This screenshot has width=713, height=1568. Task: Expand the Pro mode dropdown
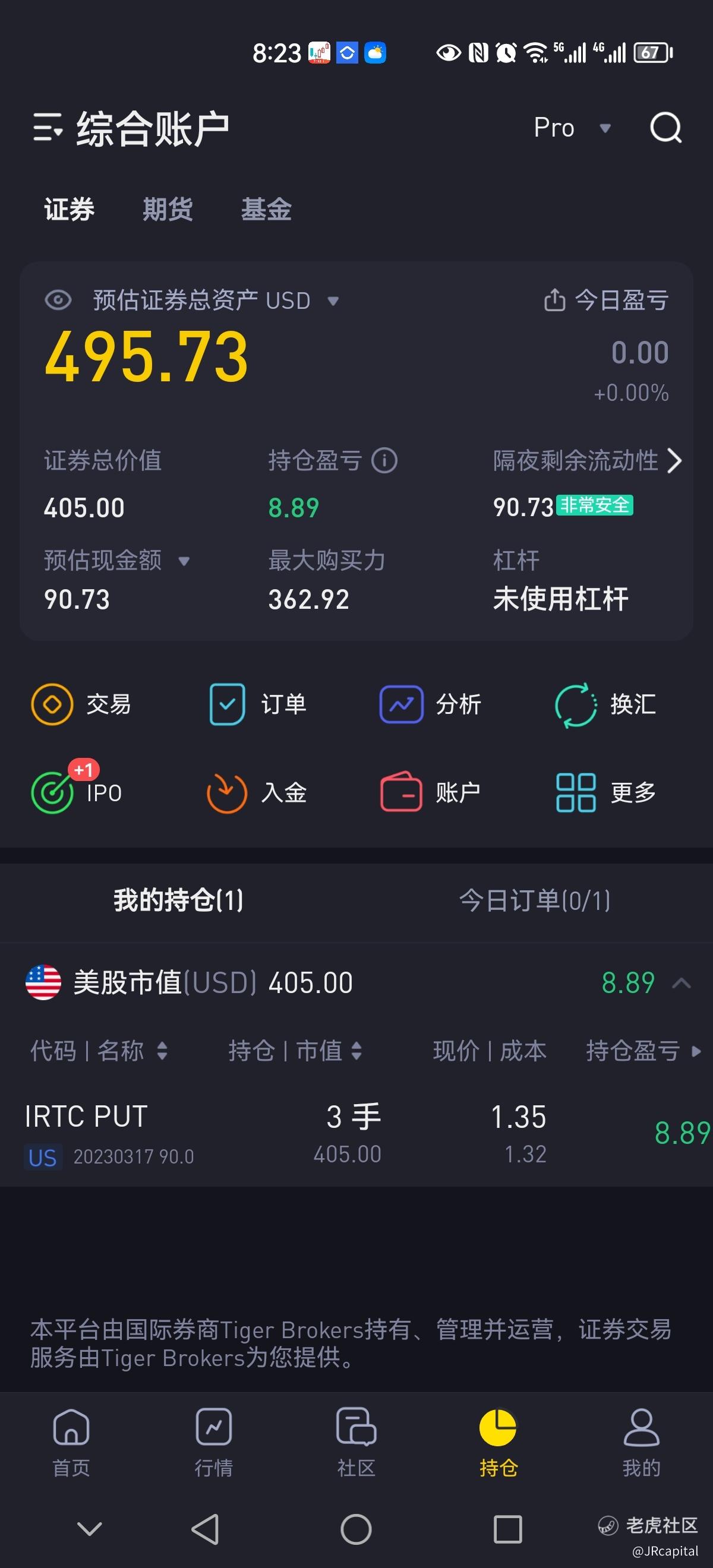pyautogui.click(x=571, y=128)
